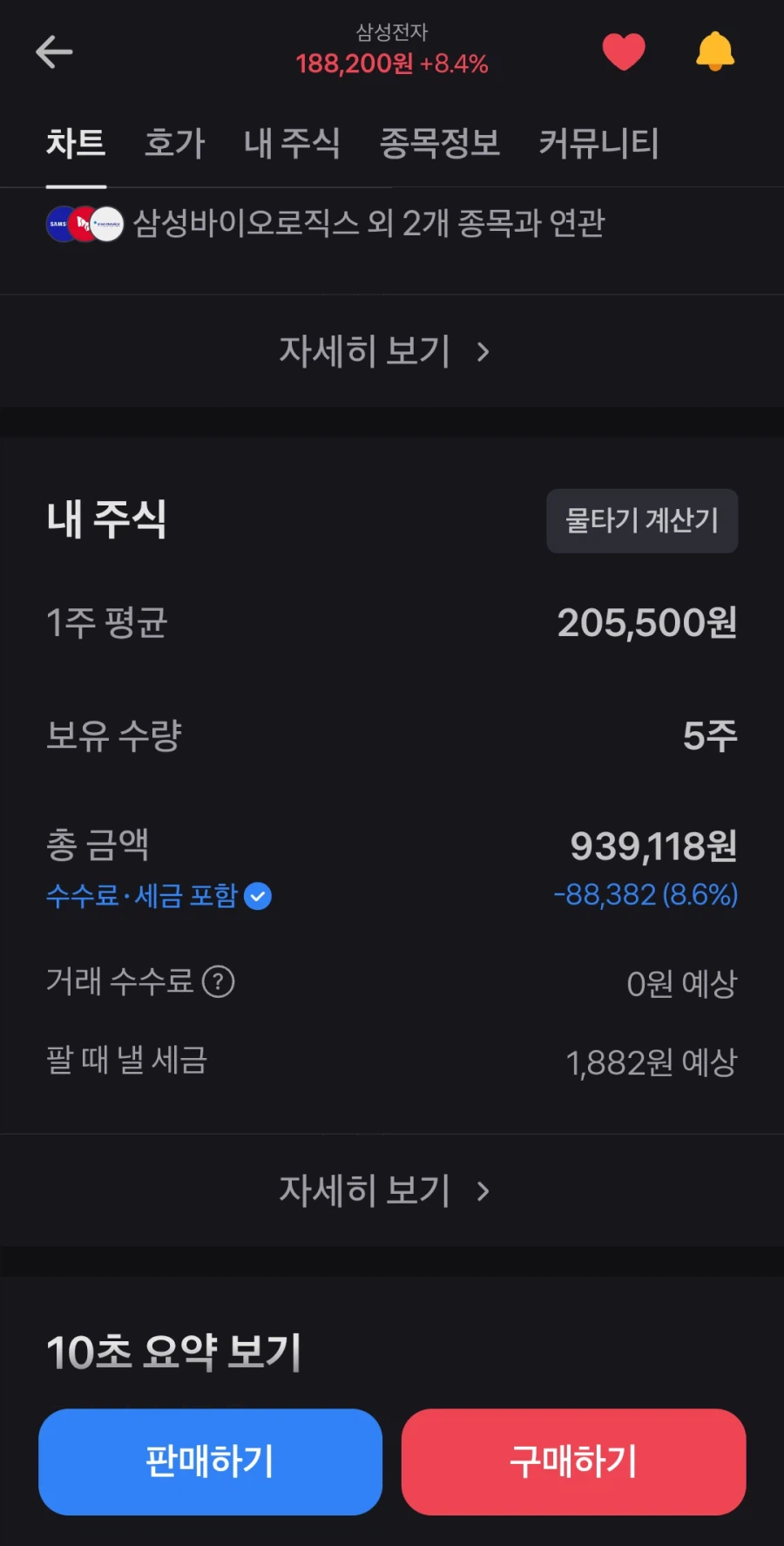784x1546 pixels.
Task: Tap the heart to favorite 삼성전자
Action: tap(624, 51)
